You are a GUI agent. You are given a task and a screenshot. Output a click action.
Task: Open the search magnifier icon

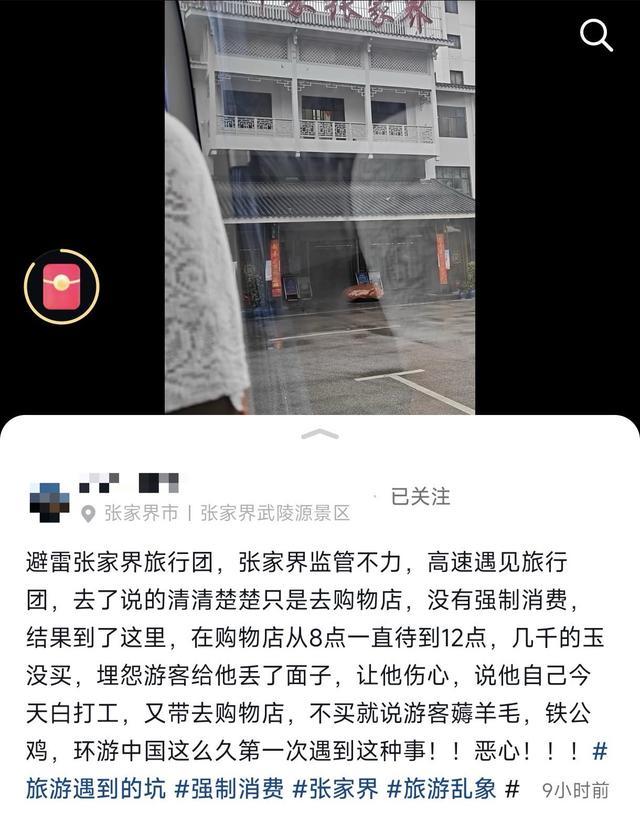tap(596, 37)
